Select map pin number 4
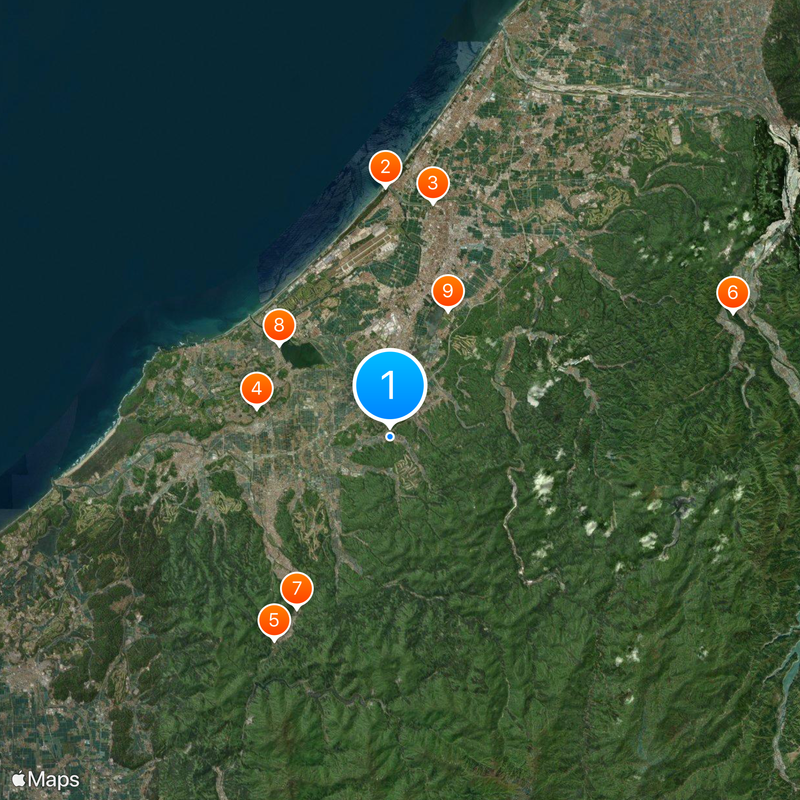800x800 pixels. tap(257, 389)
